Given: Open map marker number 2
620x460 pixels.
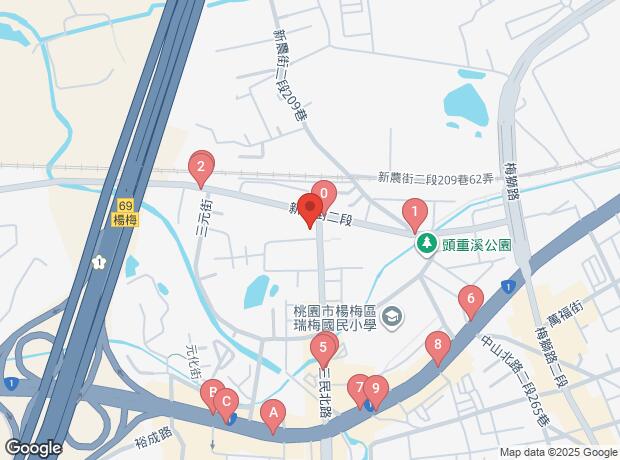Looking at the screenshot, I should [x=201, y=167].
